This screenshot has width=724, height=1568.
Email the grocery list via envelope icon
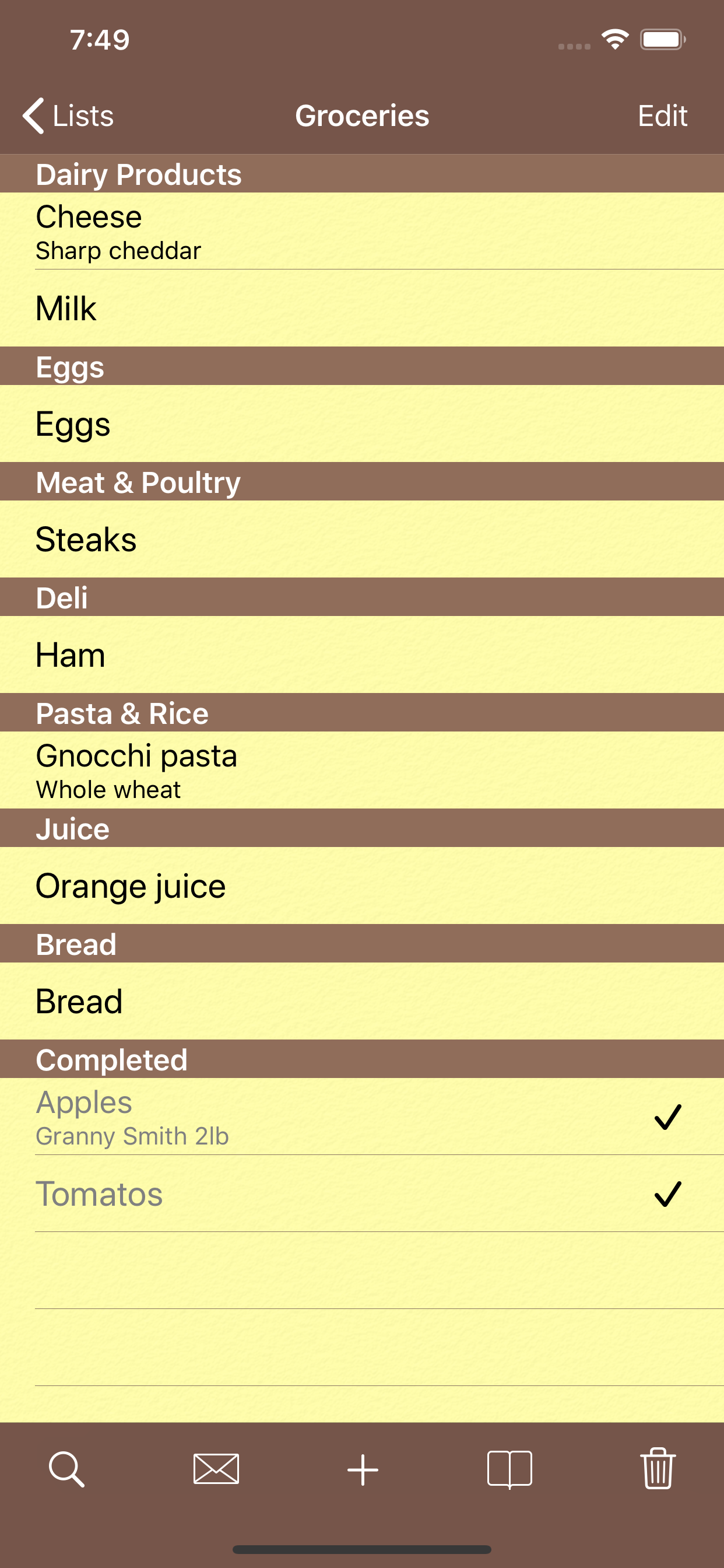216,1469
